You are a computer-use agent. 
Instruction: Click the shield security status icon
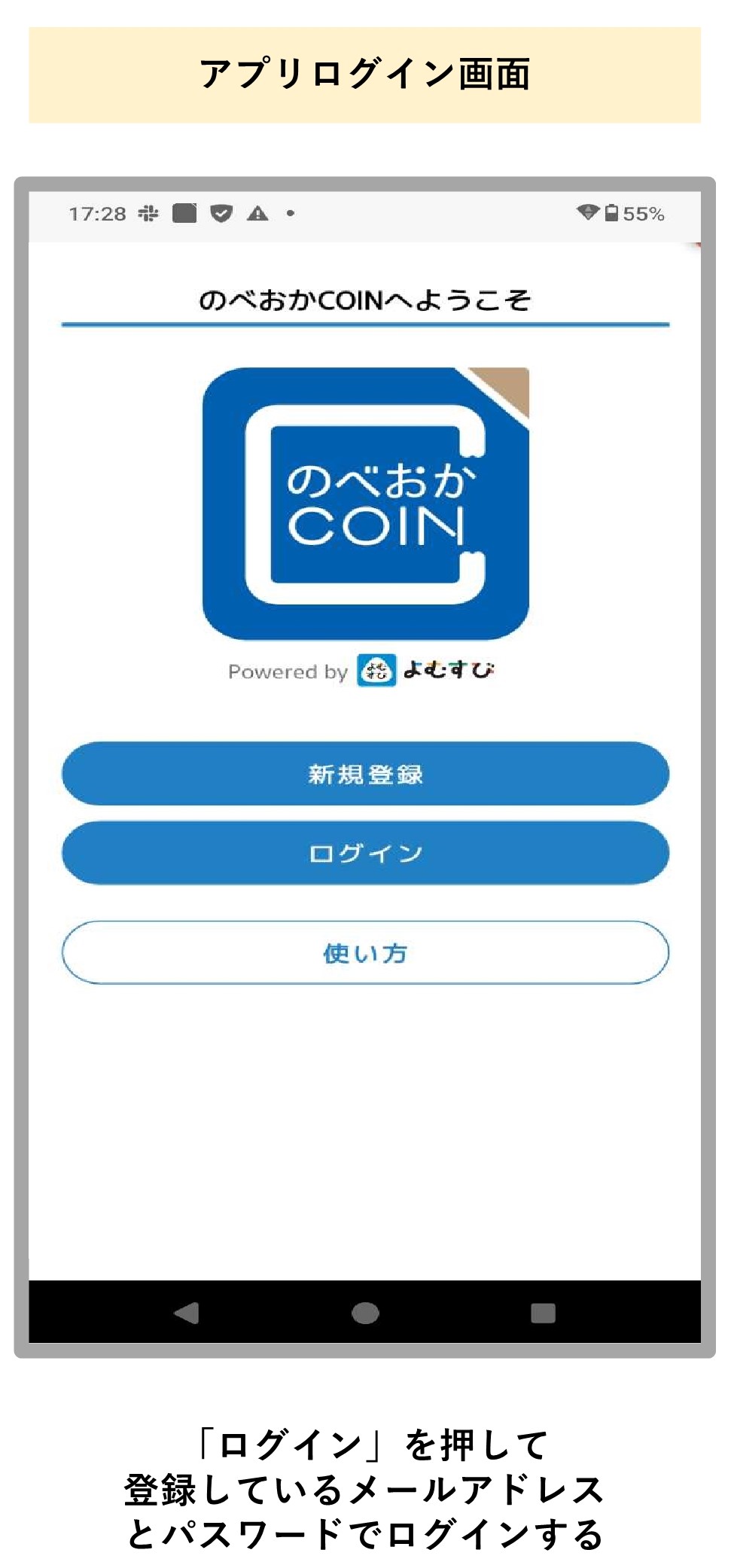(223, 213)
